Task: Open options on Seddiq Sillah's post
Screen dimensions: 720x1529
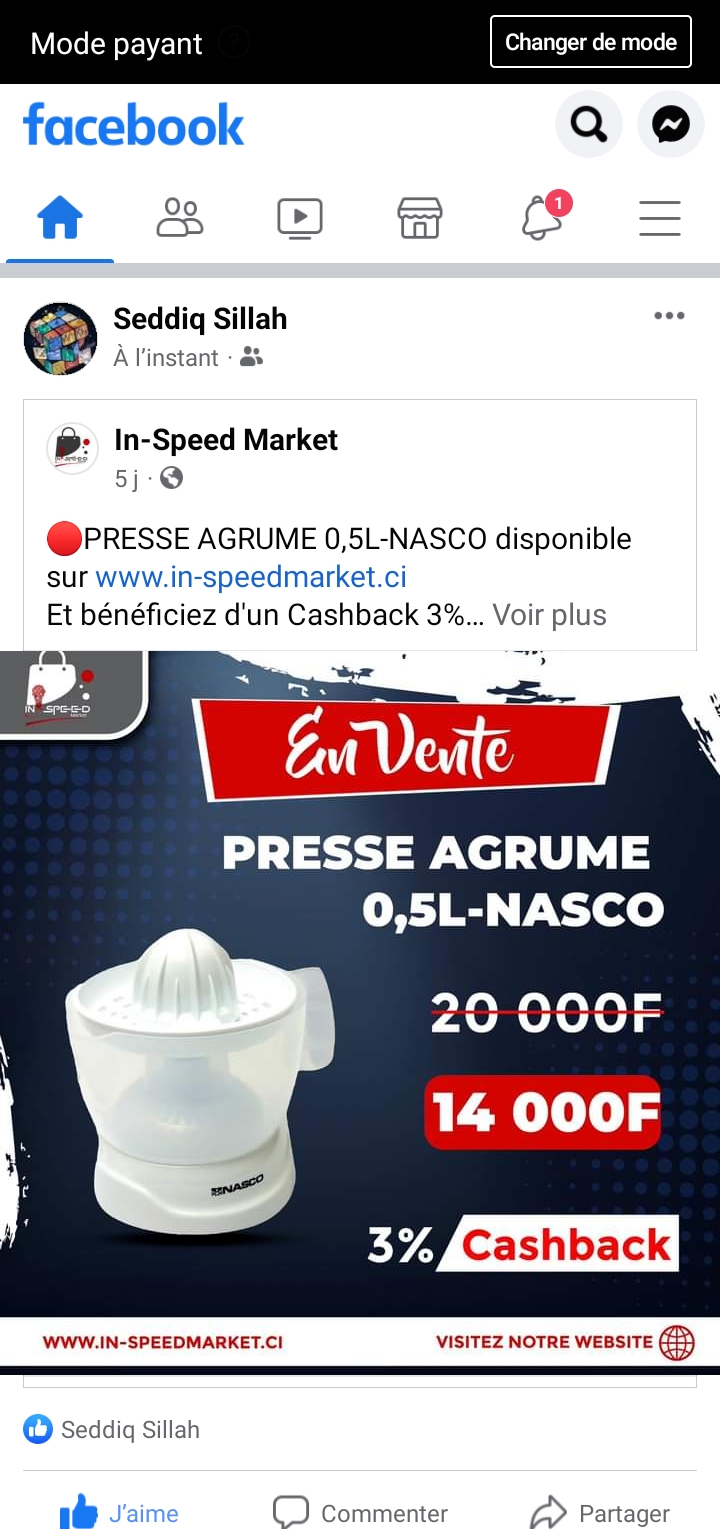Action: pos(669,316)
